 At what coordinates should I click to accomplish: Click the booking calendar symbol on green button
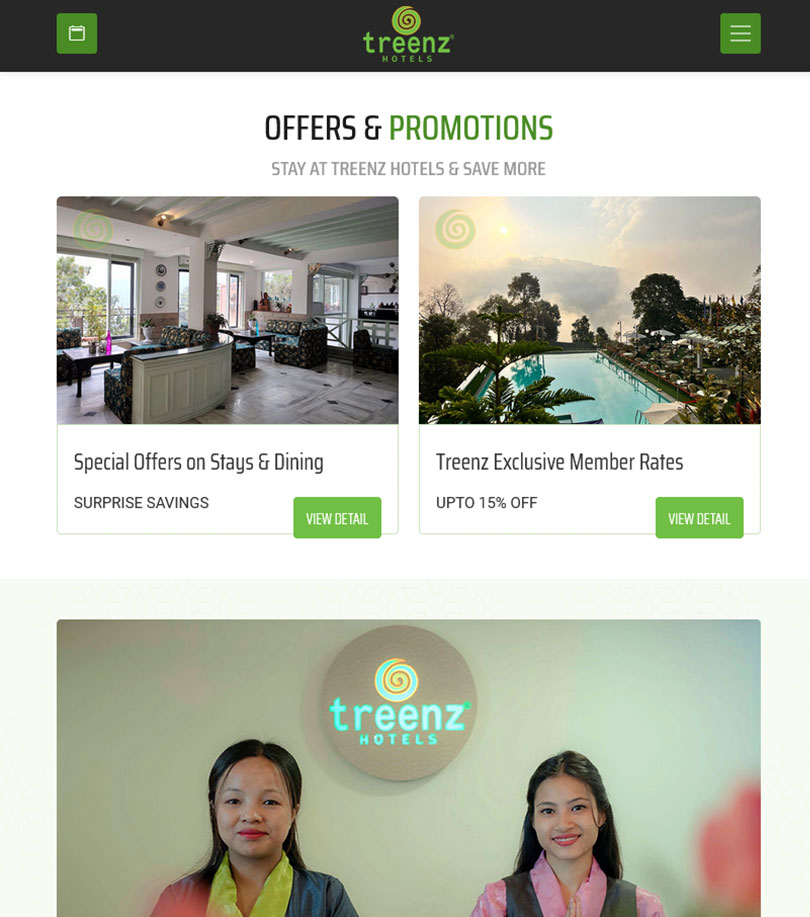click(77, 33)
